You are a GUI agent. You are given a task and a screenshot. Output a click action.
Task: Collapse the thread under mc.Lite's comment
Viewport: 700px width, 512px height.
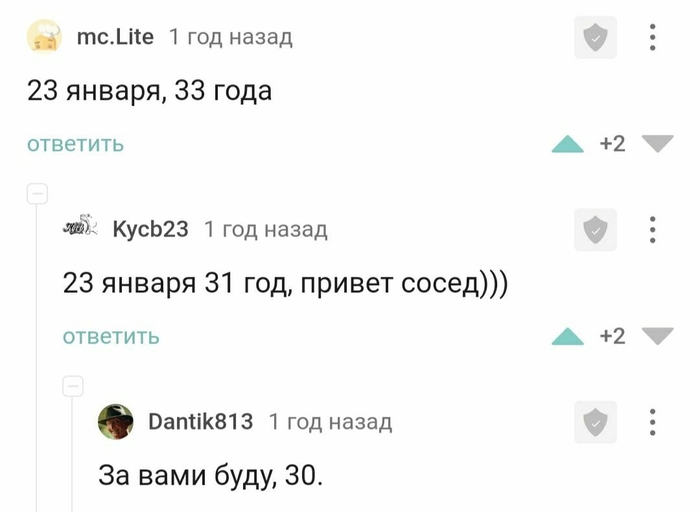point(37,194)
